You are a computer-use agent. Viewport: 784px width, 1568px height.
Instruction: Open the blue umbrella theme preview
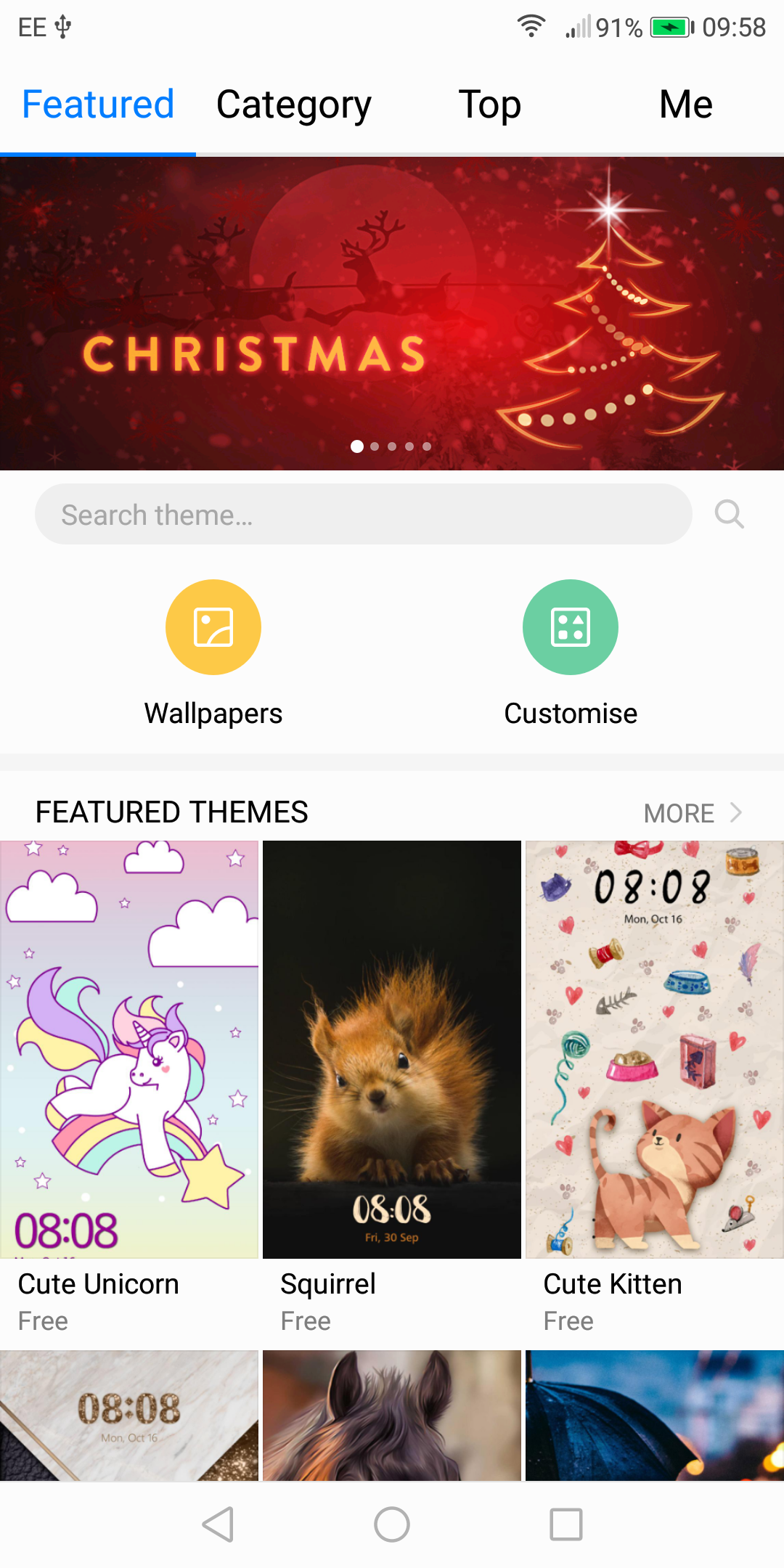[655, 1416]
